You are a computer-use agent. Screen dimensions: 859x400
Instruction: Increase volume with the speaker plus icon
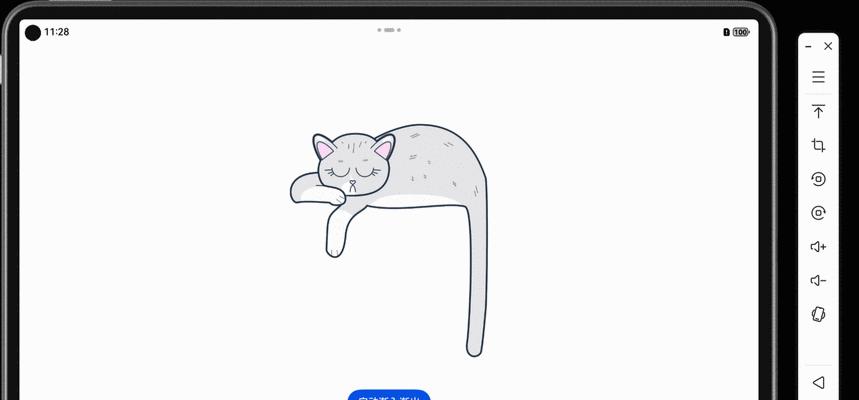(x=818, y=247)
